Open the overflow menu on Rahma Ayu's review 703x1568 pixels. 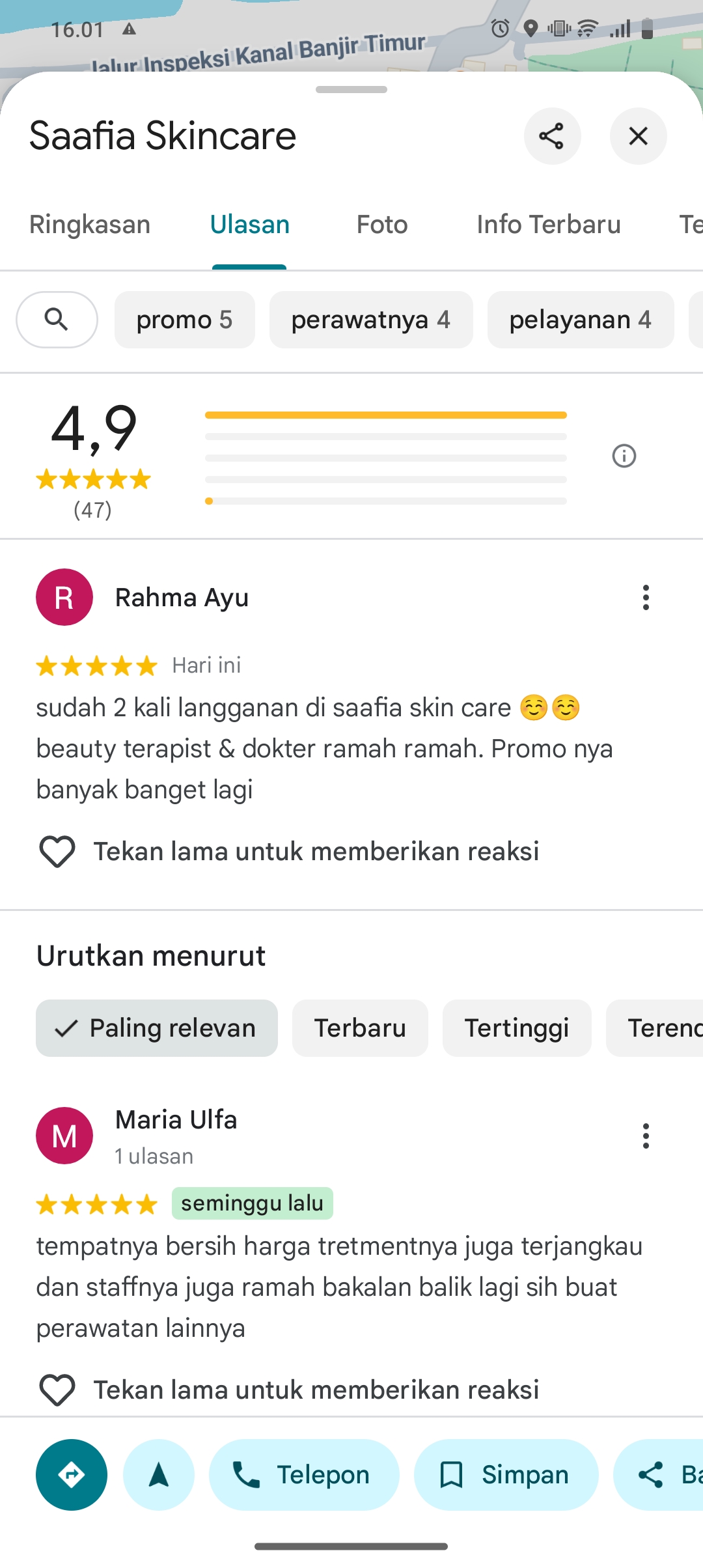(646, 597)
